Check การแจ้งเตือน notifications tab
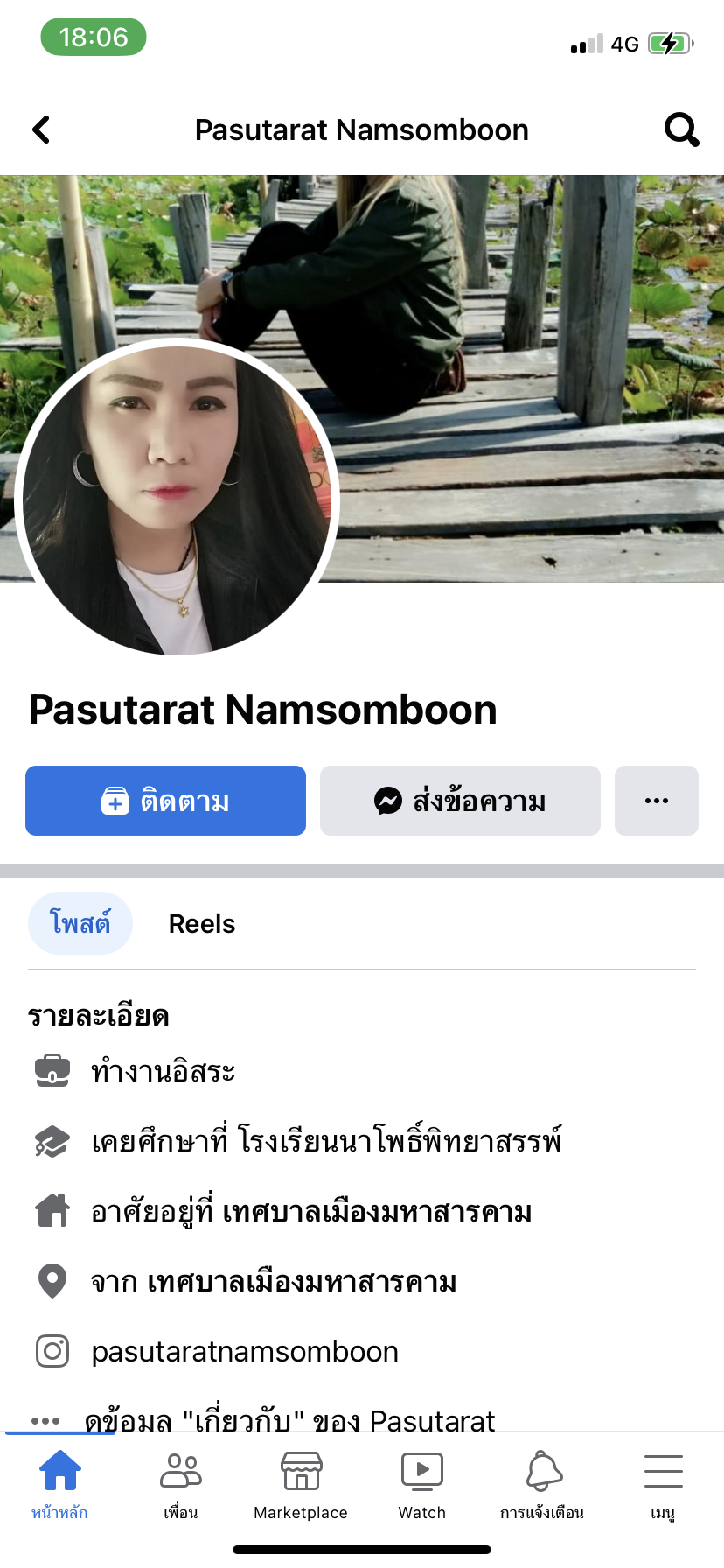Image resolution: width=724 pixels, height=1568 pixels. 542,1484
